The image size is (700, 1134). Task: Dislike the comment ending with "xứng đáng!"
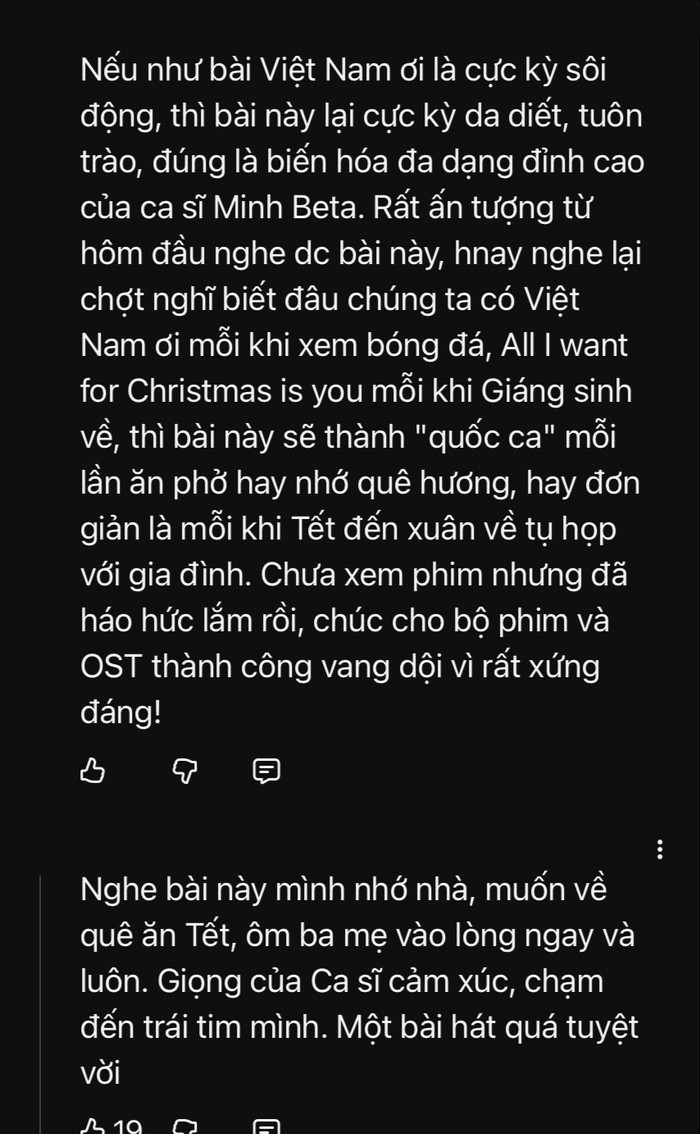[185, 771]
